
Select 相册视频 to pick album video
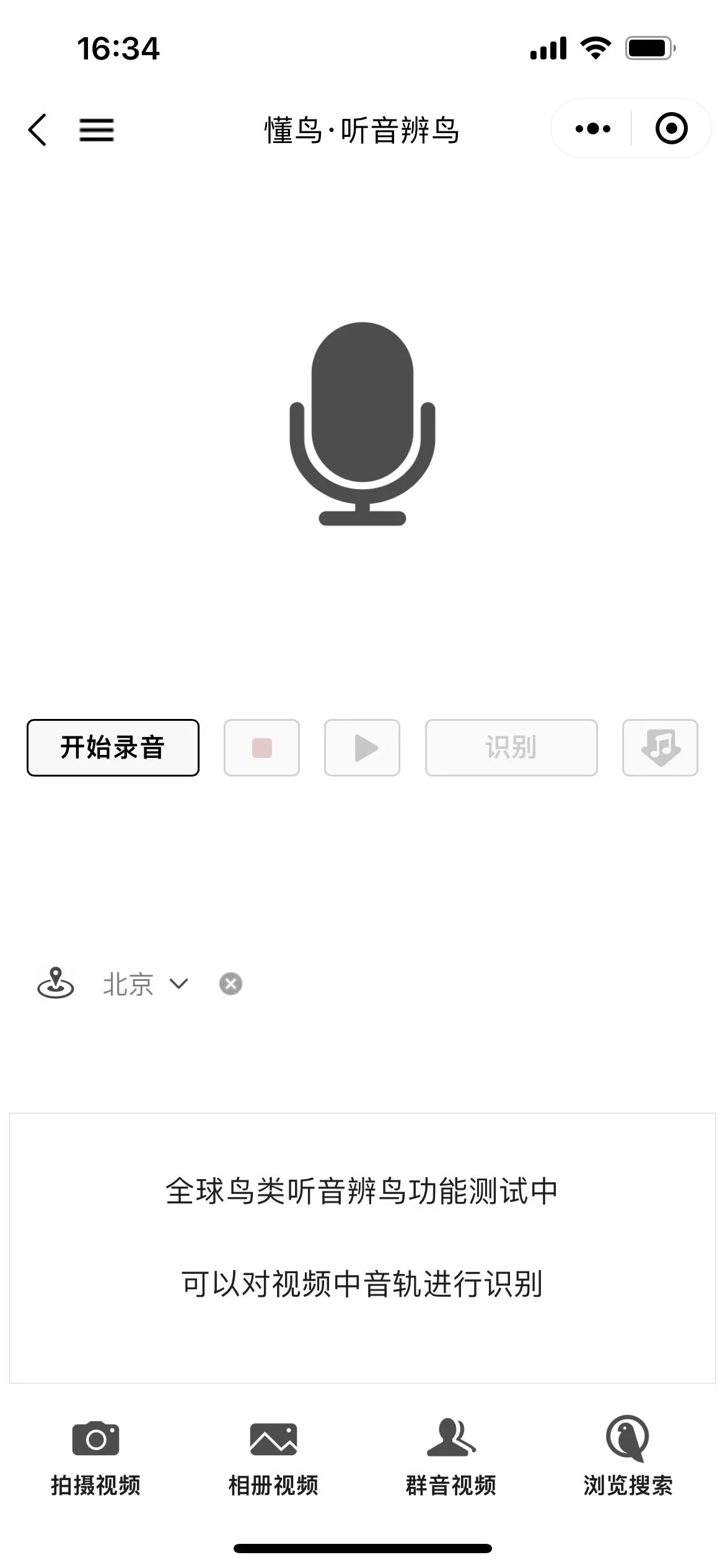coord(273,1458)
